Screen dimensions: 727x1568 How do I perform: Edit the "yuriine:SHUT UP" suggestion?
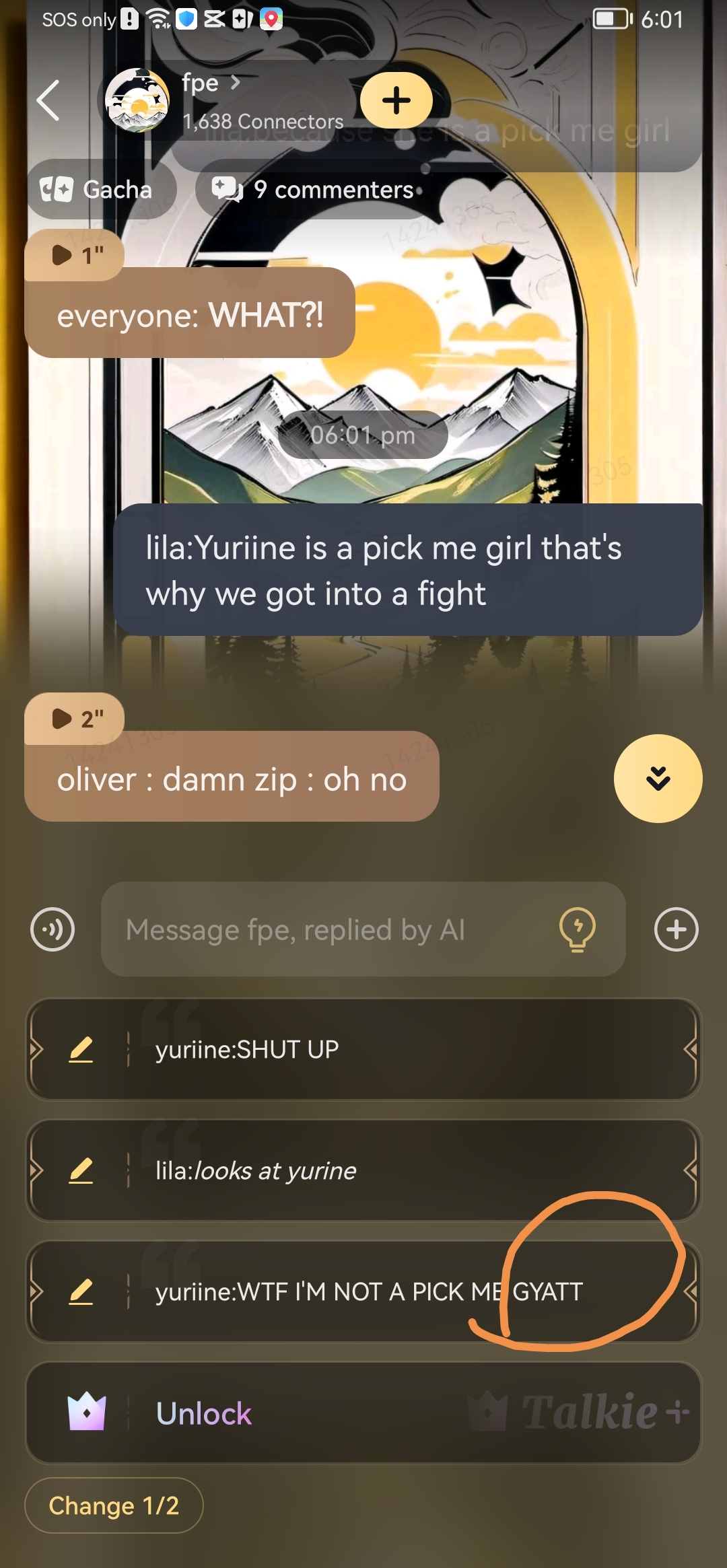(x=81, y=1049)
